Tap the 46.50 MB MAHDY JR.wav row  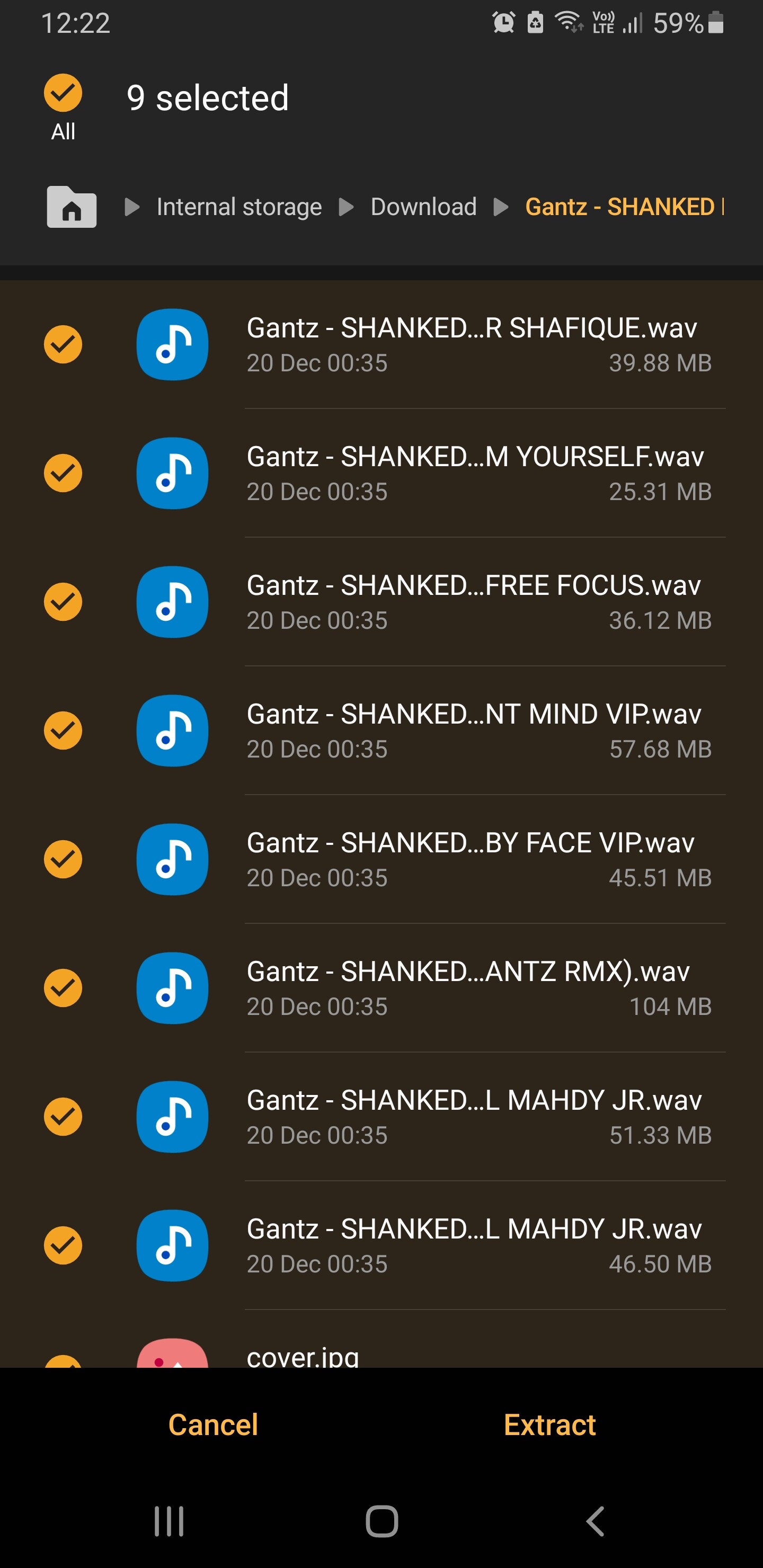pos(381,1245)
